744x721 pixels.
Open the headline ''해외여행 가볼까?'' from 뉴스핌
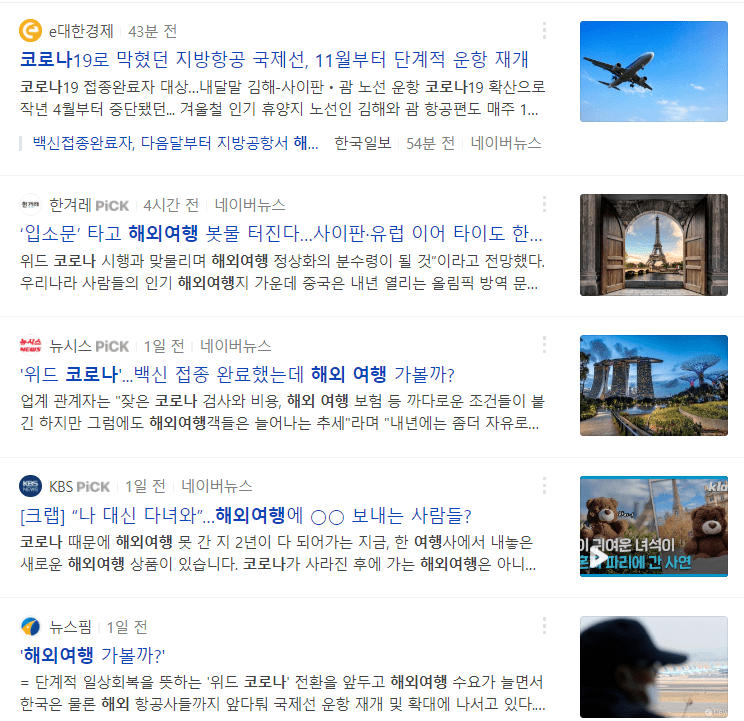[92, 656]
